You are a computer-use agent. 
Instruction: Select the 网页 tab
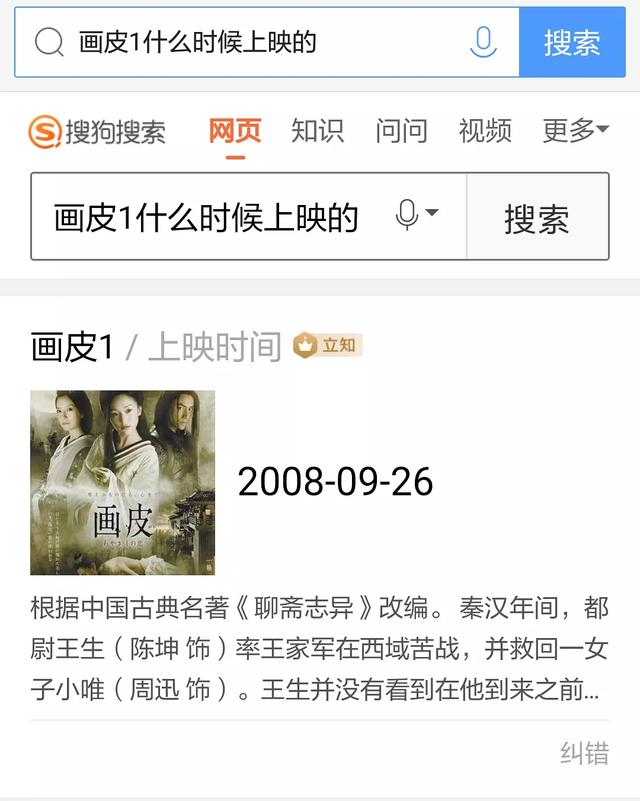(235, 131)
